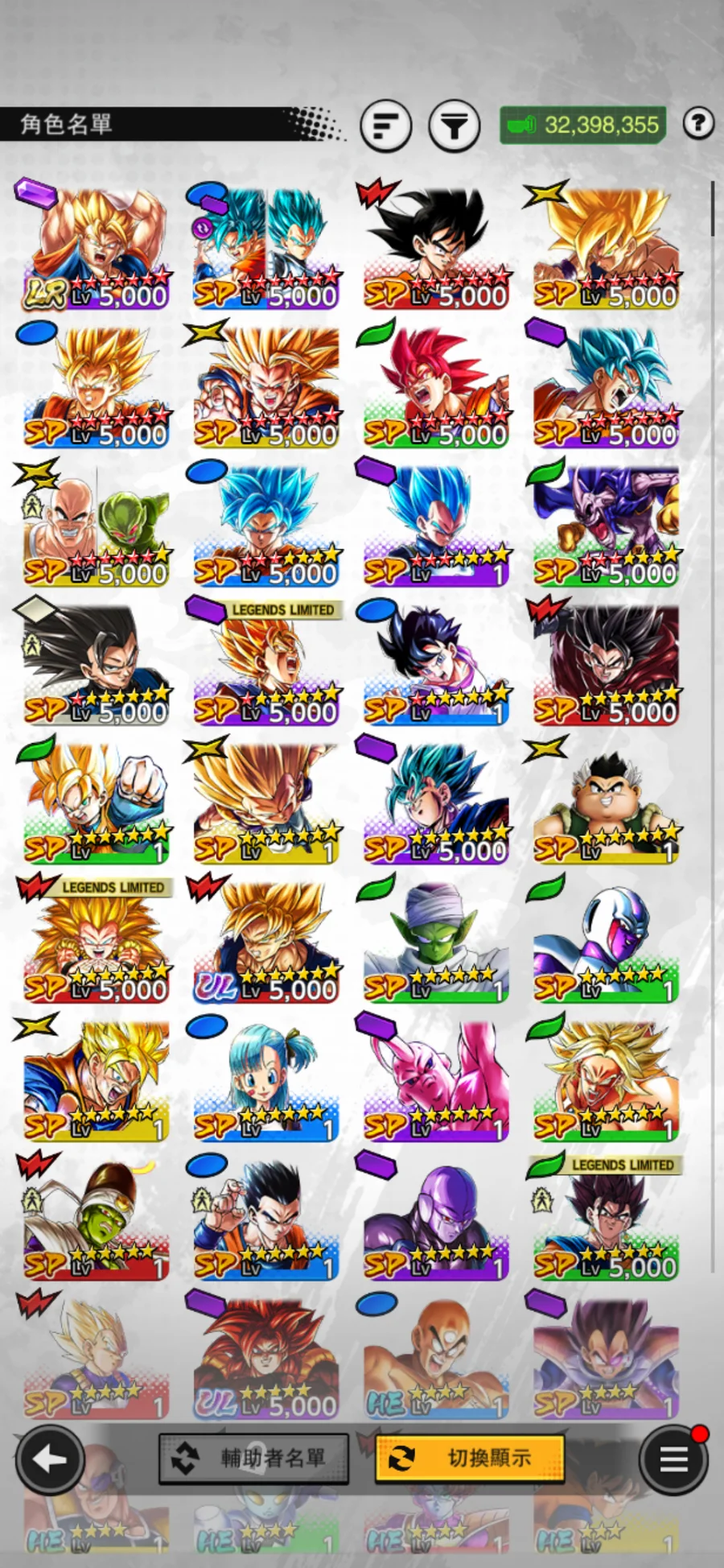Open the help question mark

698,123
